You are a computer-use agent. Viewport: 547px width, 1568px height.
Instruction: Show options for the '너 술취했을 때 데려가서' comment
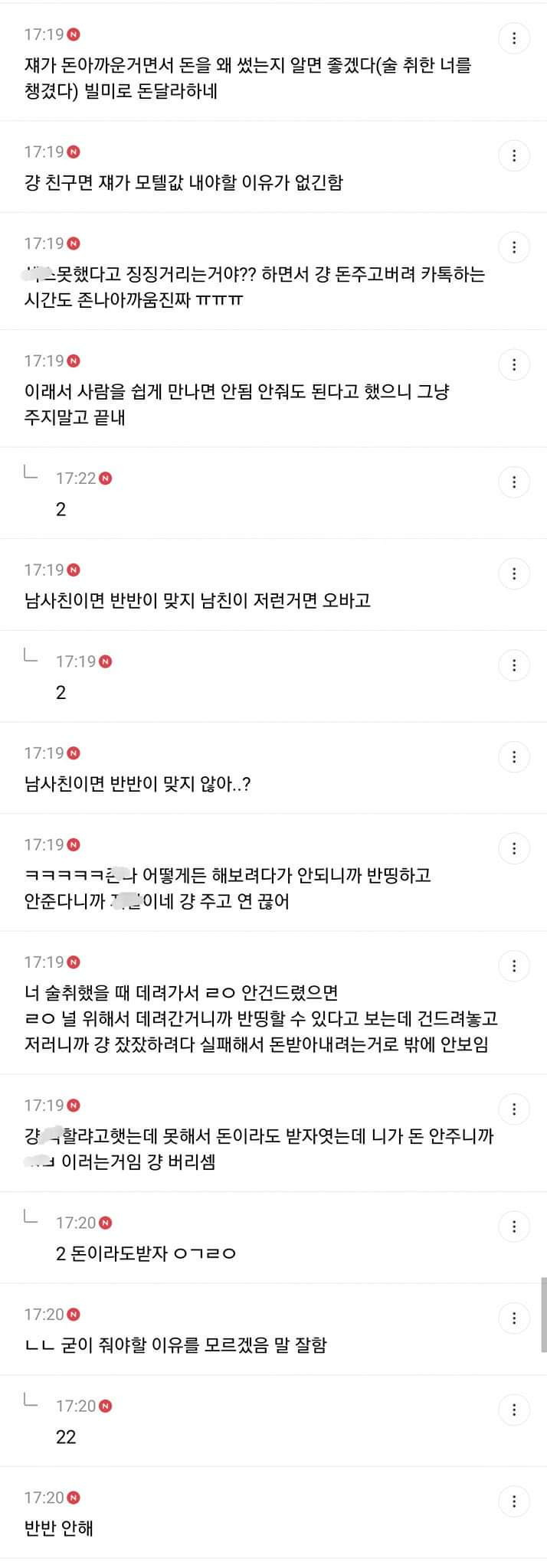pos(514,966)
